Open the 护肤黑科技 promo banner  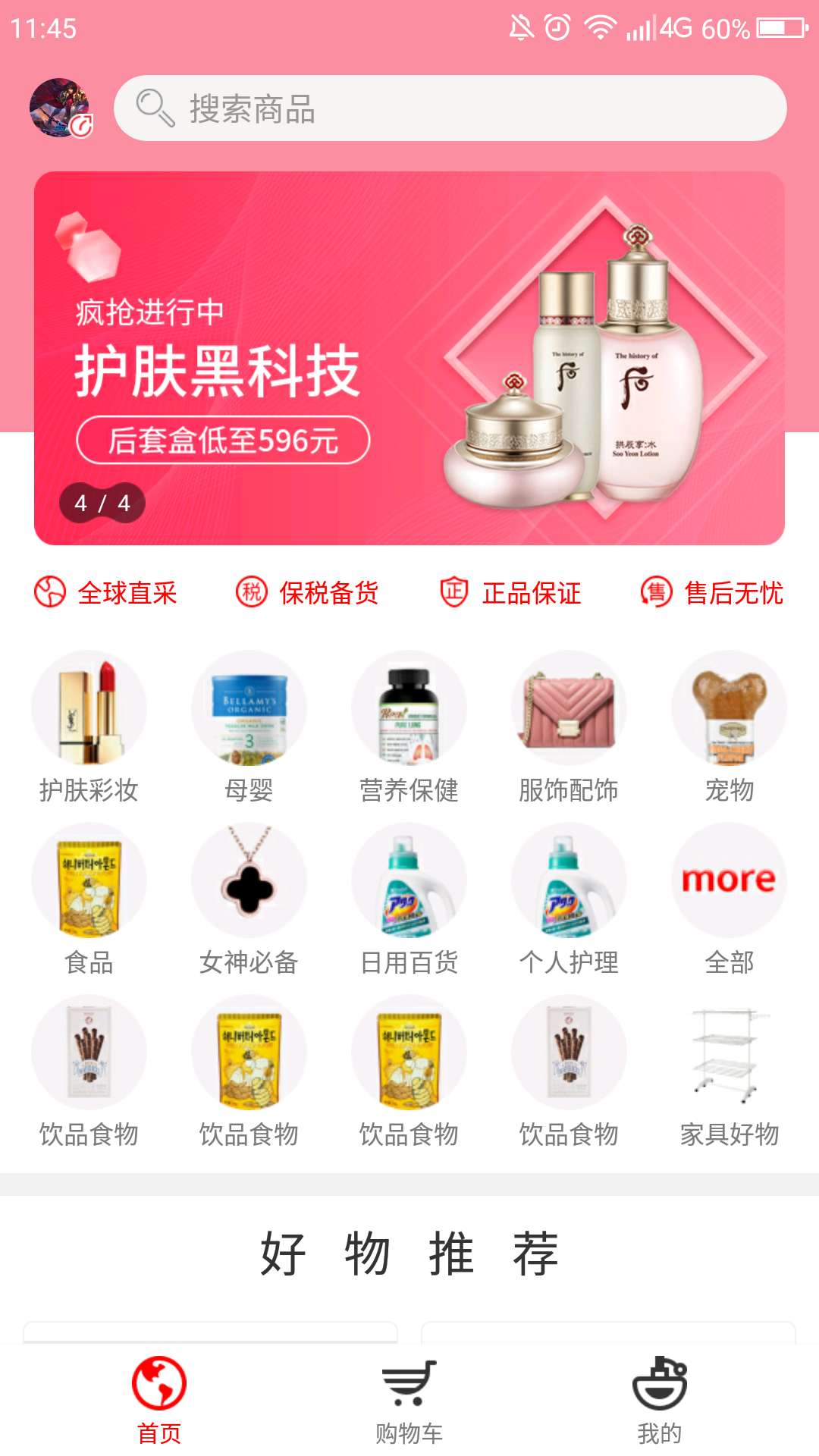point(409,358)
